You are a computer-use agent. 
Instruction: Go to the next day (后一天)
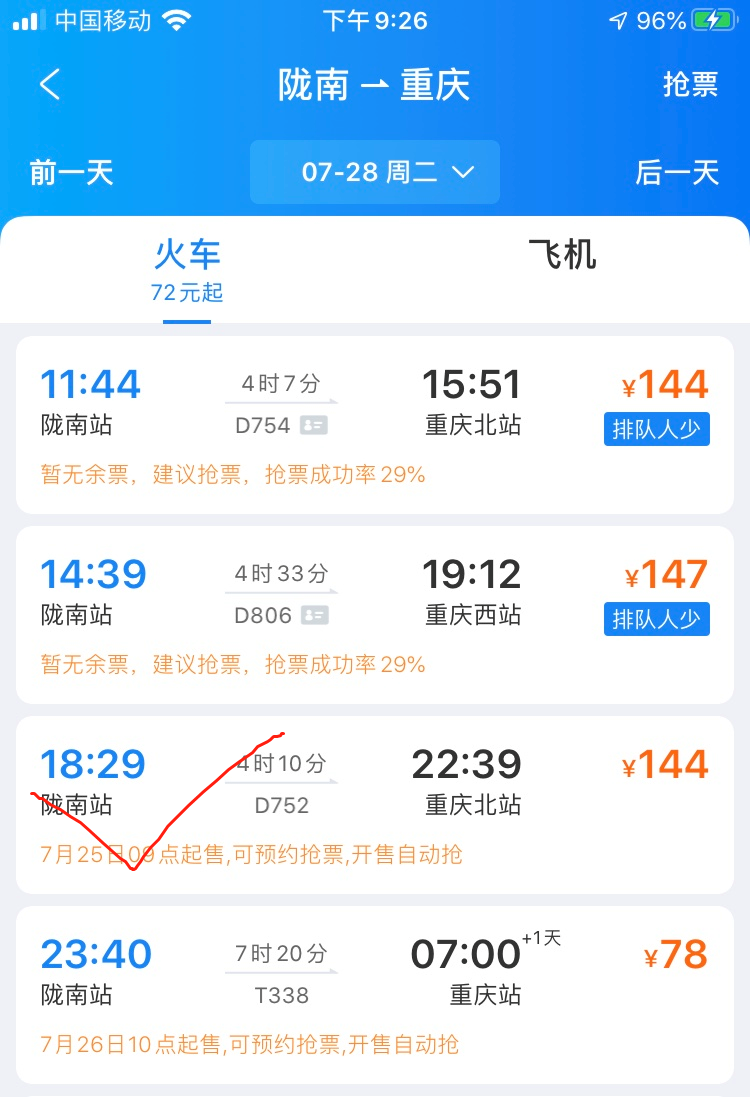677,173
